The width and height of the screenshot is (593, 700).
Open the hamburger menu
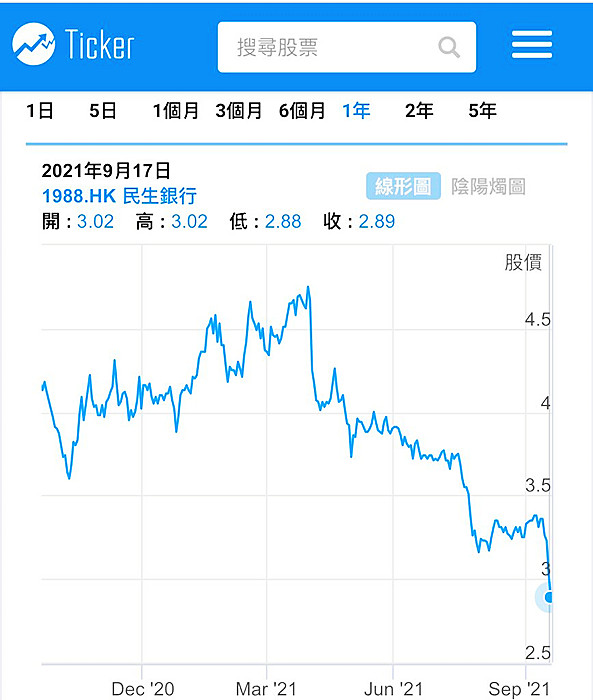click(532, 45)
